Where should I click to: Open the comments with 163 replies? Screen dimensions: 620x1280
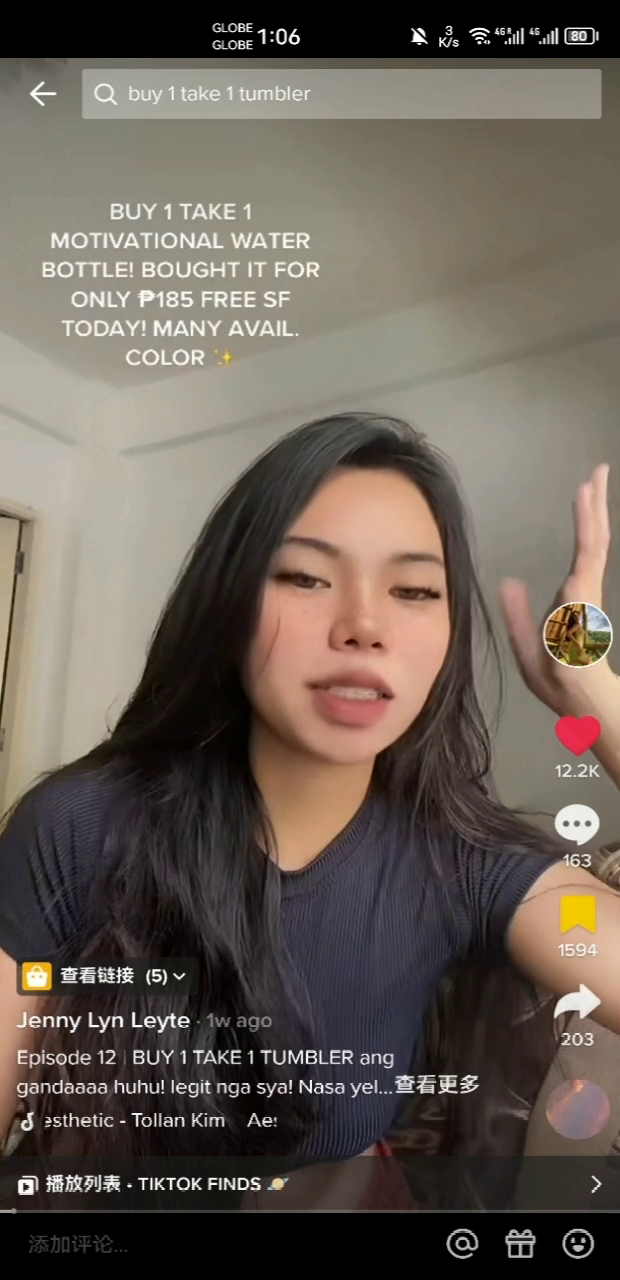click(x=577, y=827)
